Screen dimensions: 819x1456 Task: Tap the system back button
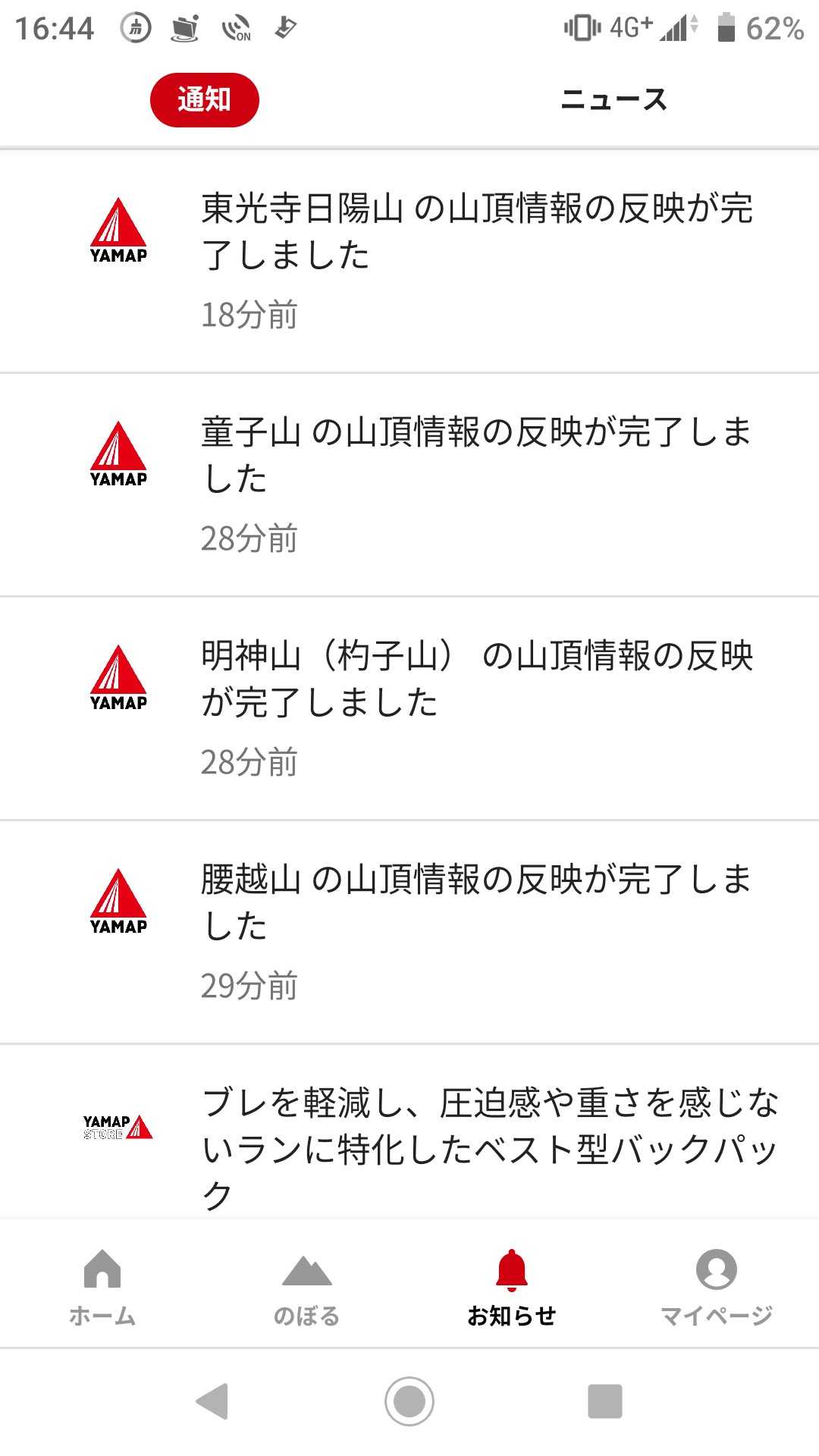(212, 1401)
